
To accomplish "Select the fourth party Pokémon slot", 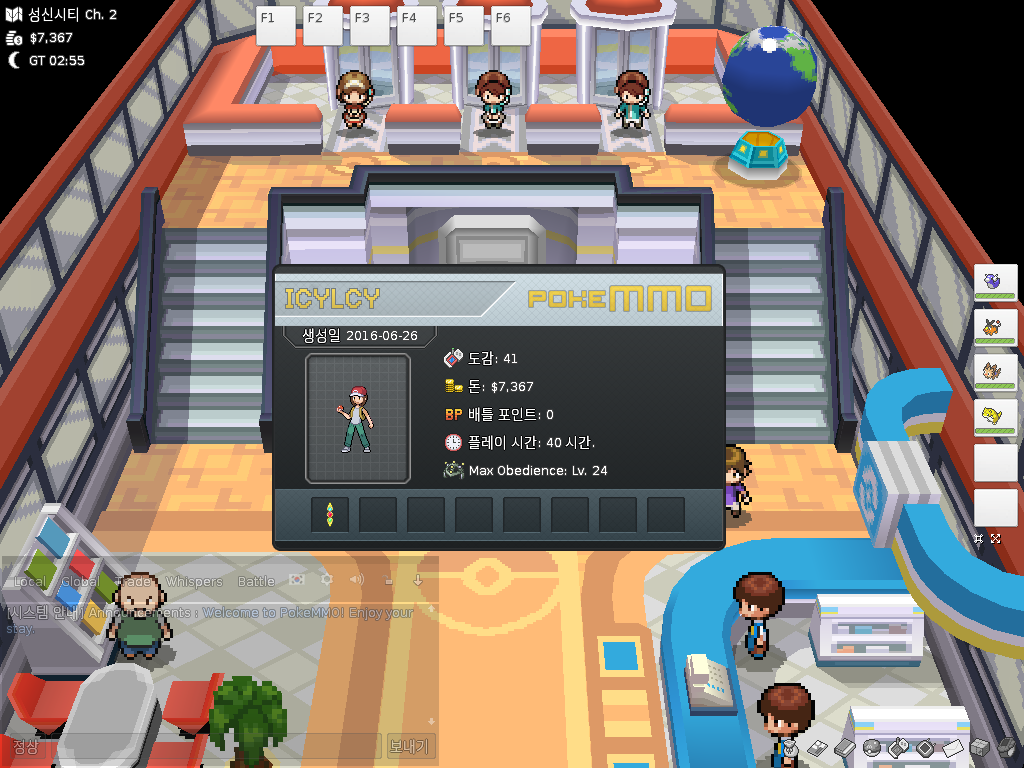I will coord(995,417).
